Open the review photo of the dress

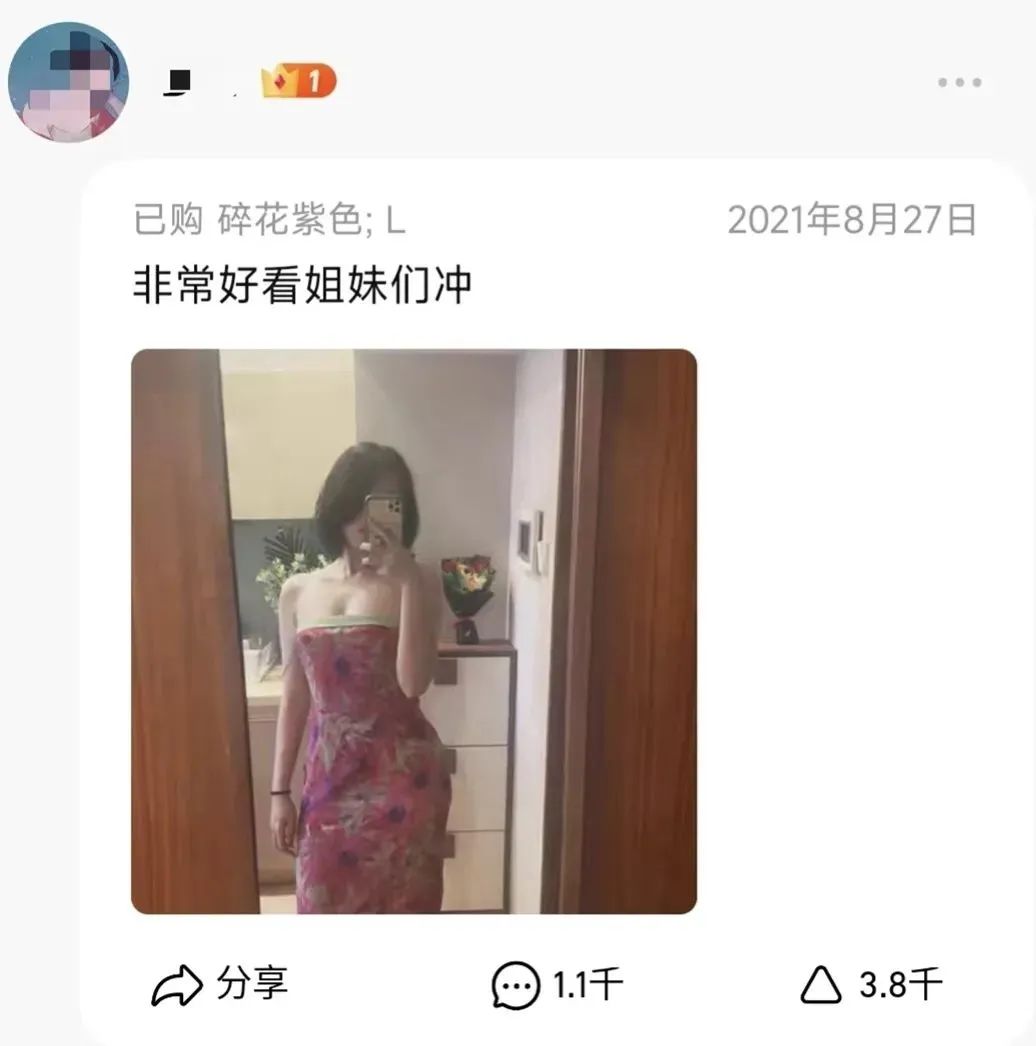point(413,631)
